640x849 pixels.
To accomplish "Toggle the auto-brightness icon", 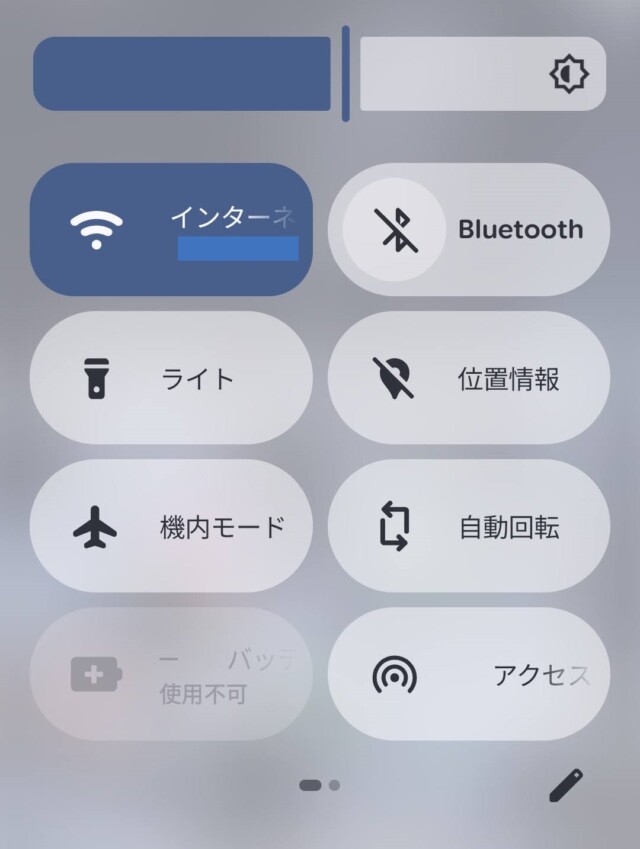I will click(x=569, y=74).
